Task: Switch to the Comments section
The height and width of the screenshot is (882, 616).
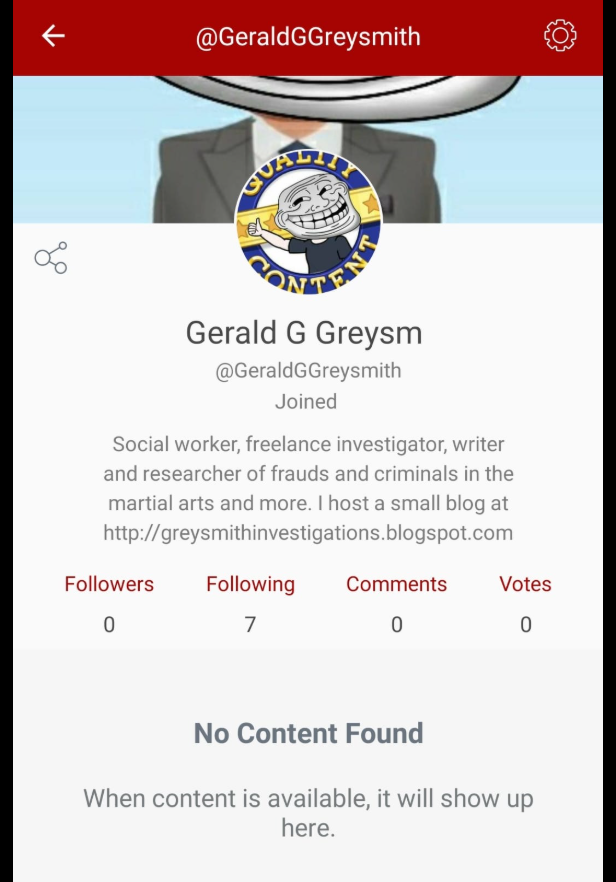Action: [396, 585]
